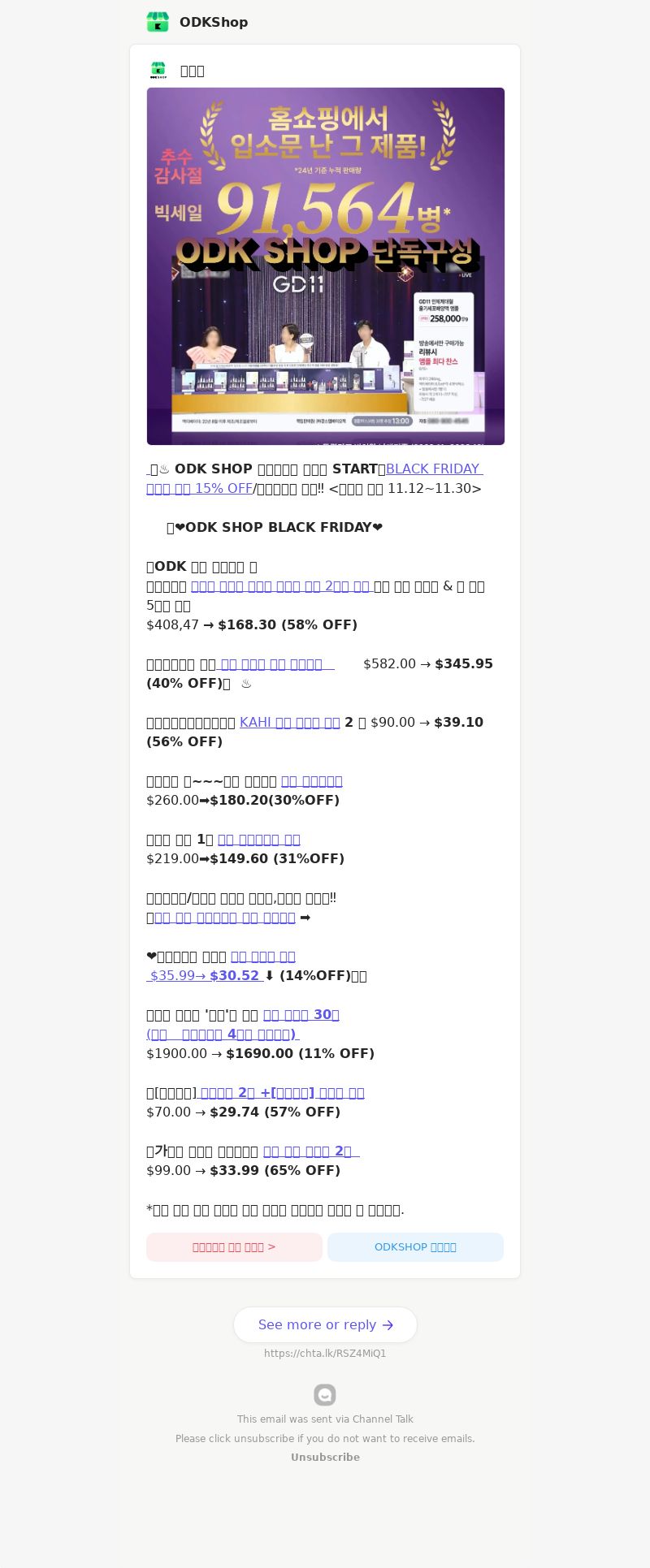Open the $35.99 to $30.52 deal link
The image size is (650, 1568).
point(205,976)
